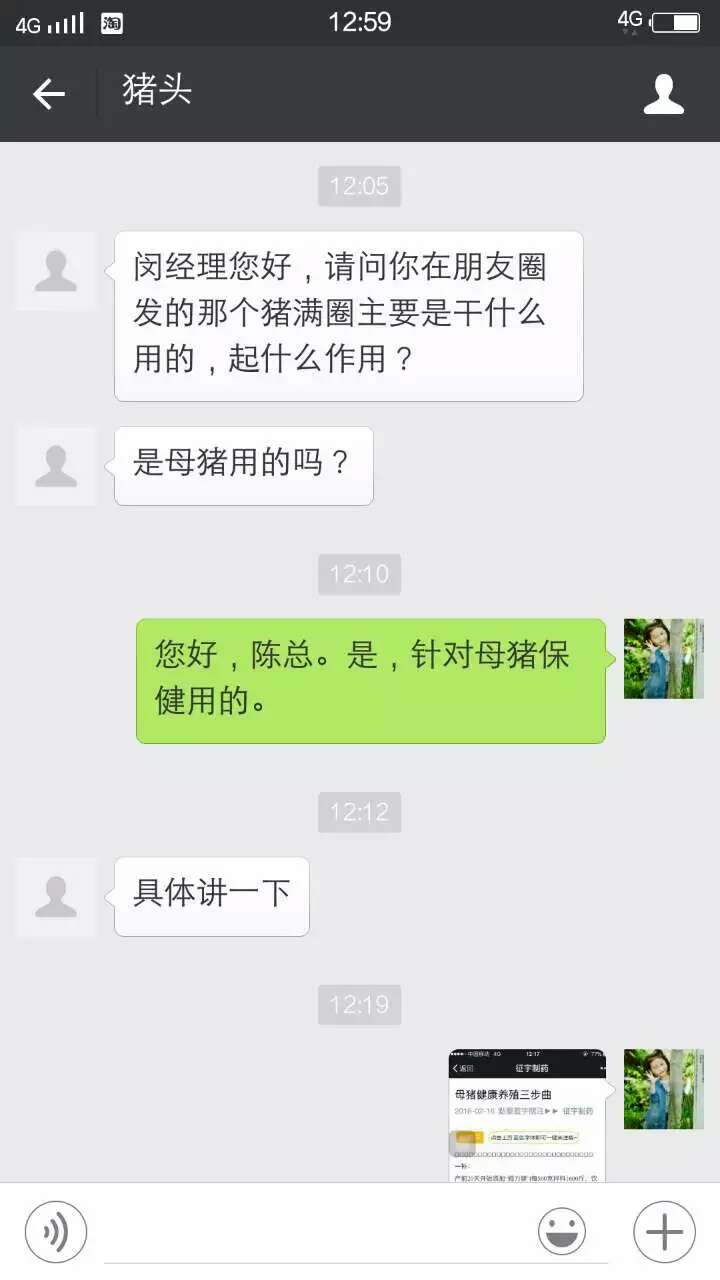Image resolution: width=720 pixels, height=1280 pixels.
Task: Switch to voice message input
Action: pyautogui.click(x=56, y=1231)
